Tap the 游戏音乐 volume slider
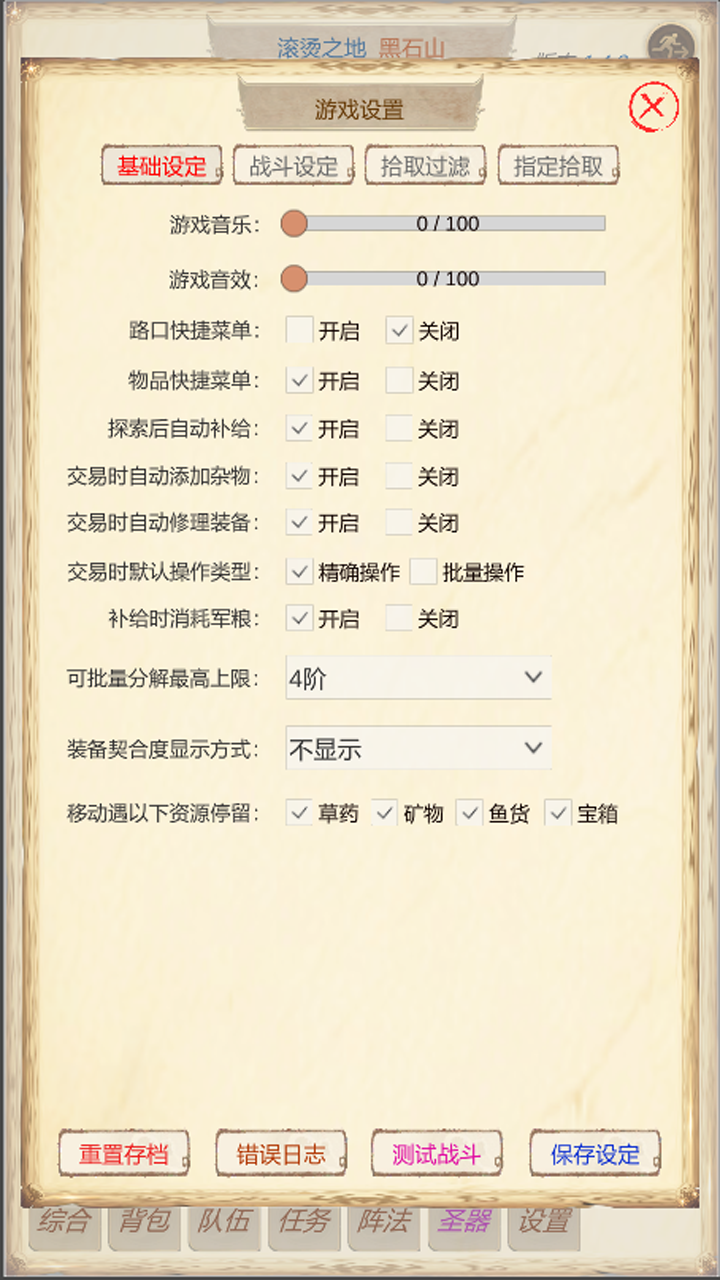 [x=446, y=224]
